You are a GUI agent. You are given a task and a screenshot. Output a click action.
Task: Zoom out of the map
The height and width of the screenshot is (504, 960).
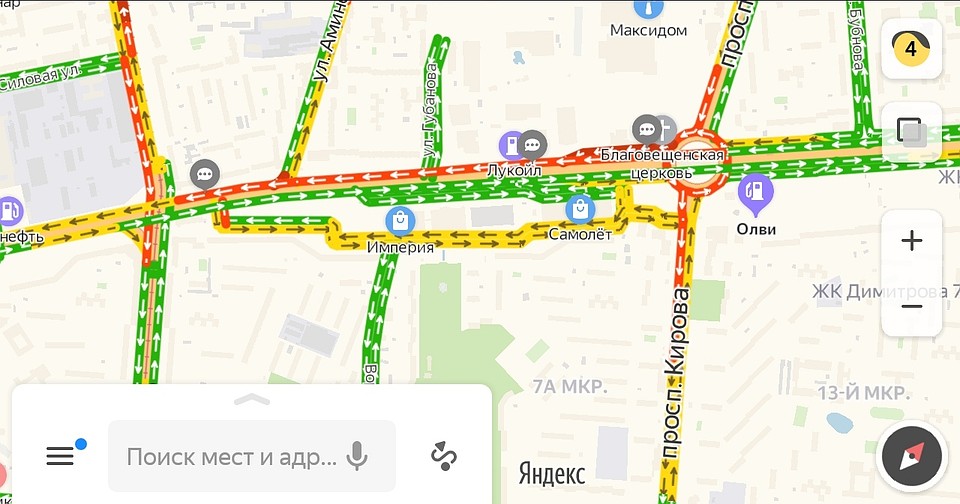[x=911, y=305]
